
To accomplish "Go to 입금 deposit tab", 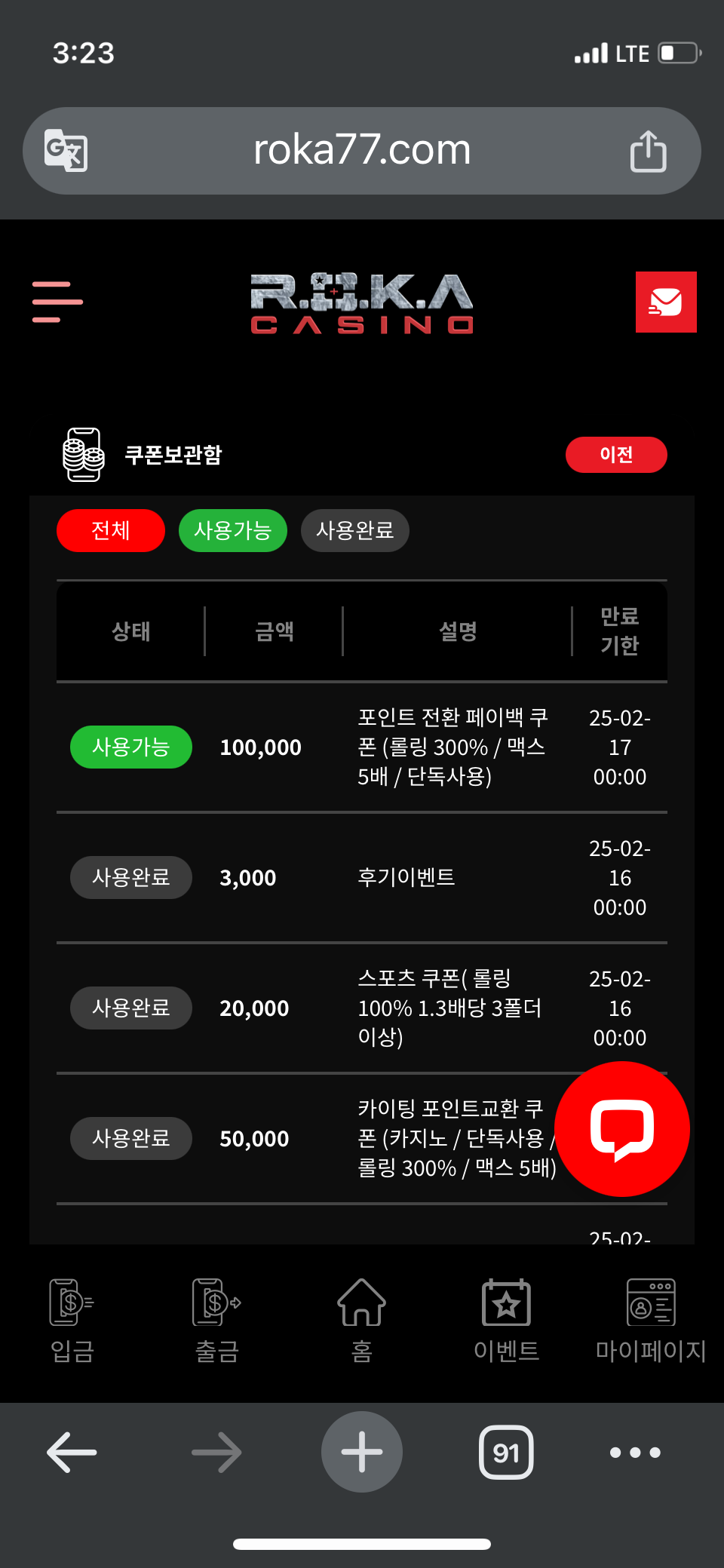I will tap(72, 1320).
